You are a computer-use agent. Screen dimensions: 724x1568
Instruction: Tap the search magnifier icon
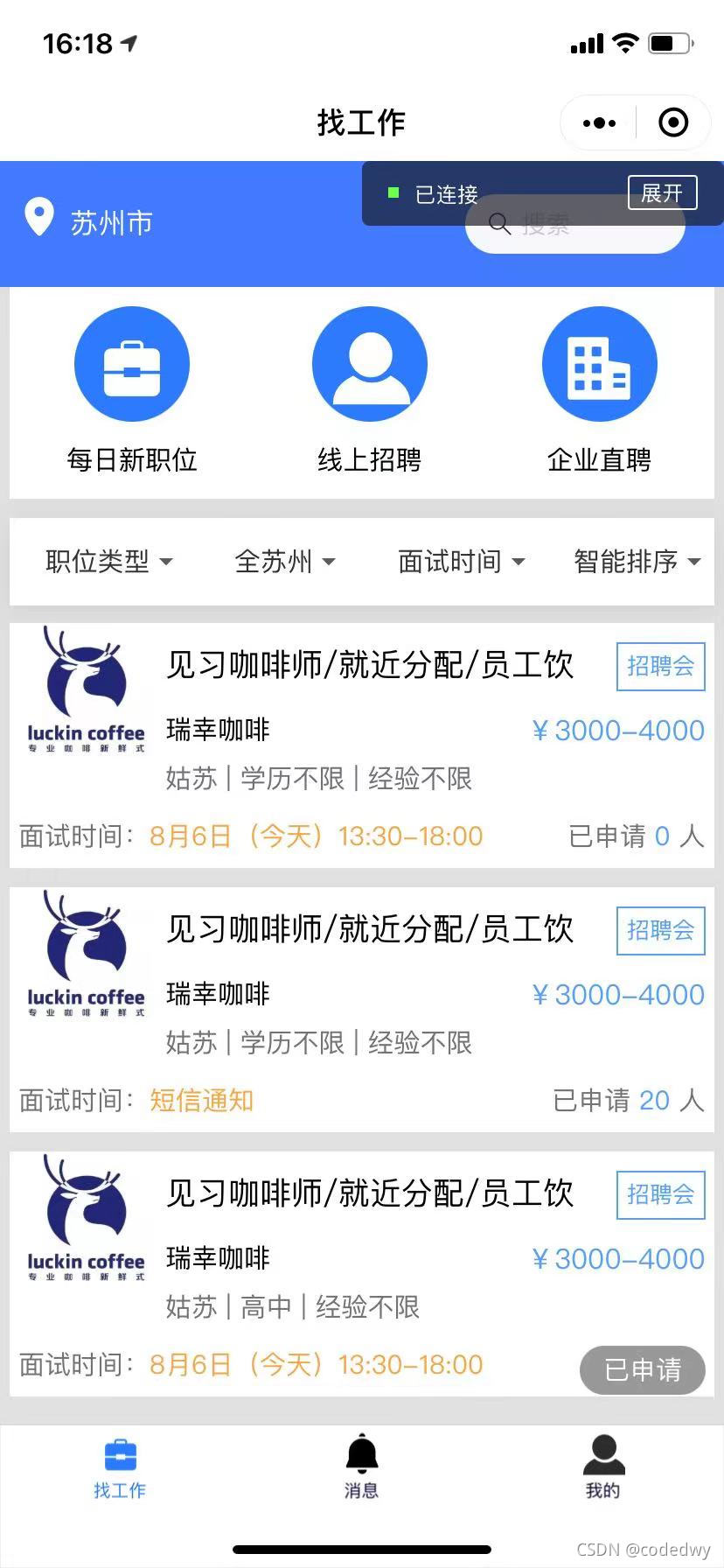[x=500, y=225]
